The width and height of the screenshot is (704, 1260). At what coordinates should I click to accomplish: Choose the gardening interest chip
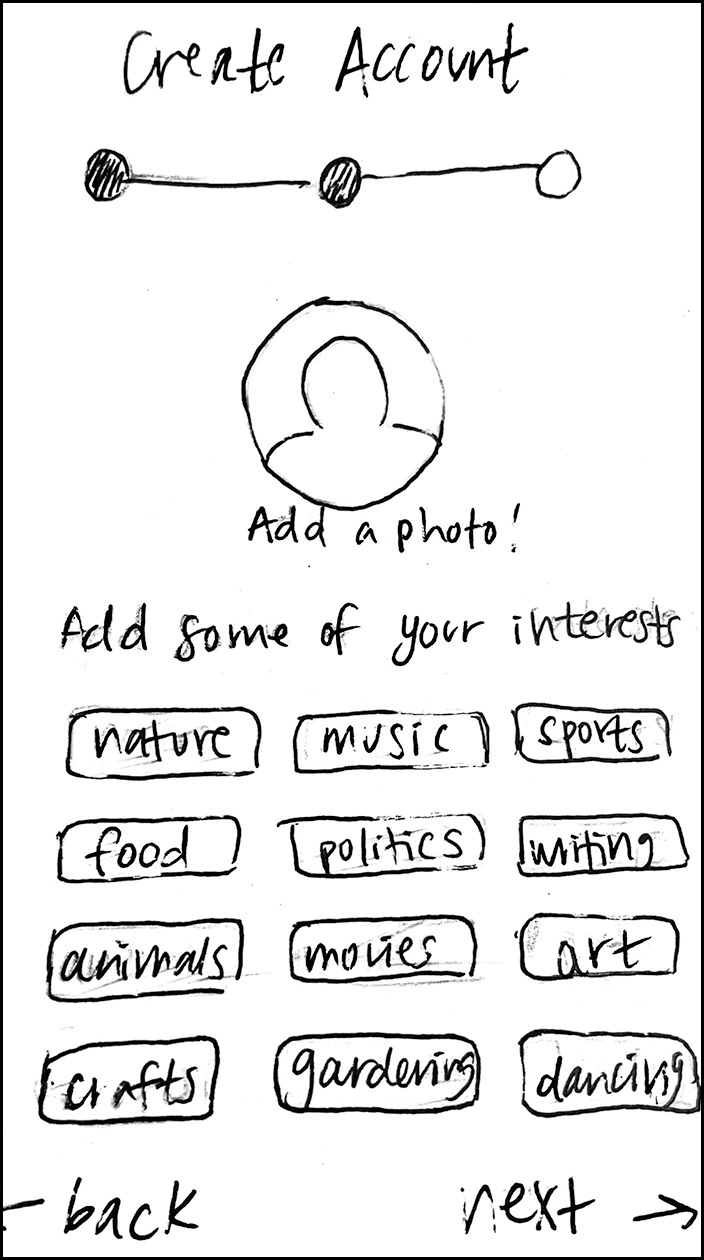click(379, 1073)
